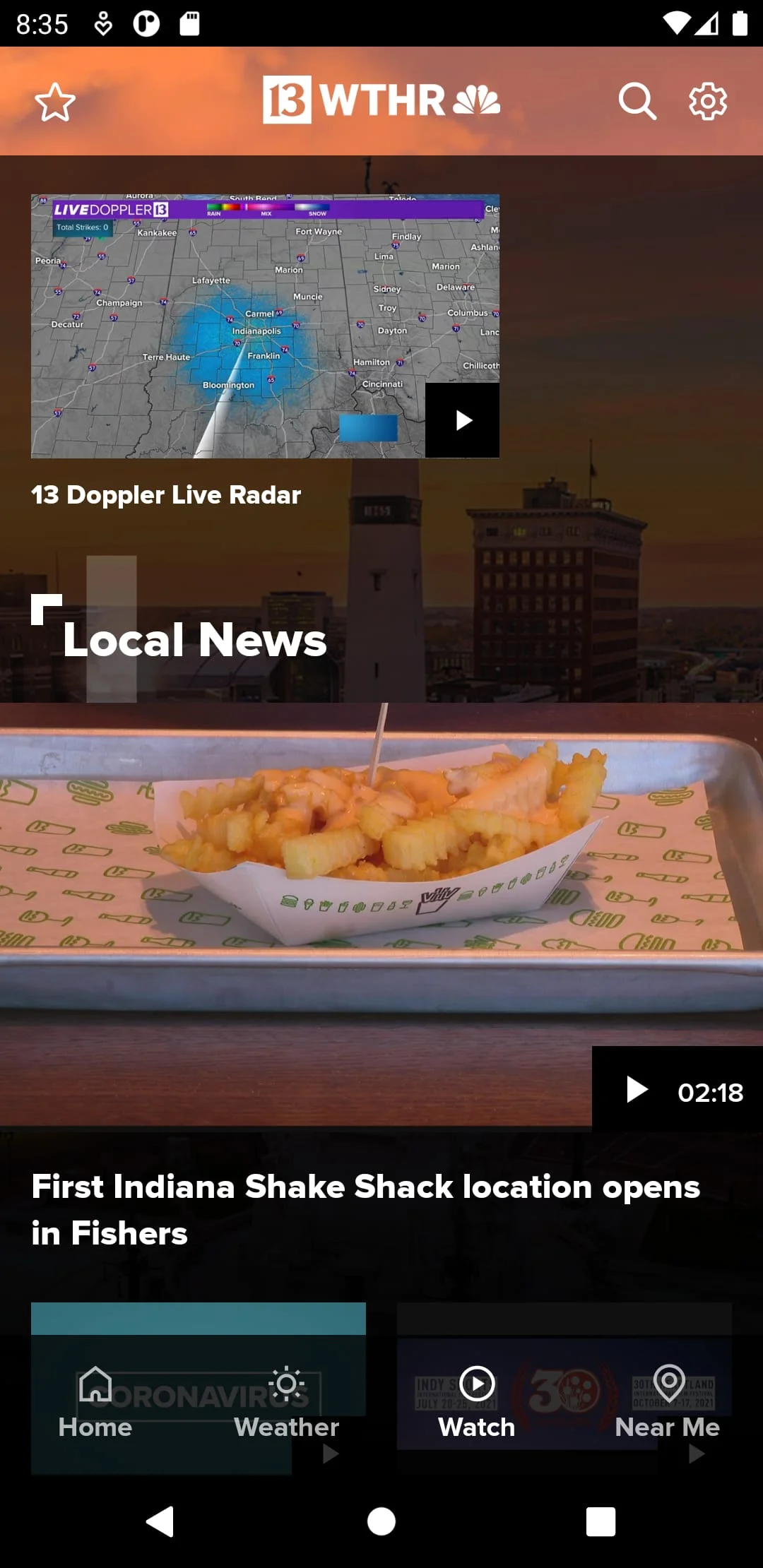Viewport: 763px width, 1568px height.
Task: Switch to the Near Me tab
Action: click(668, 1403)
